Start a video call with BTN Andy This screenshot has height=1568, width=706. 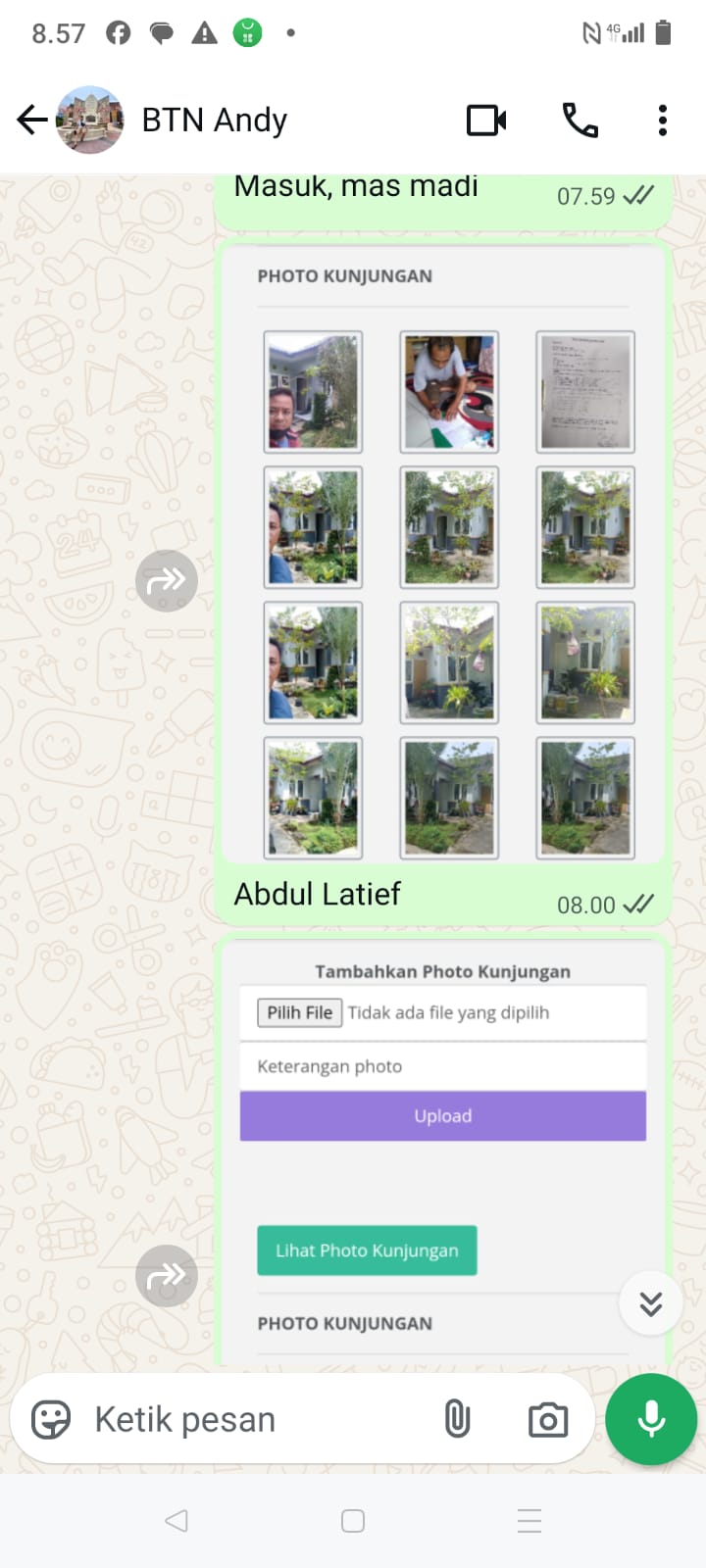tap(486, 120)
